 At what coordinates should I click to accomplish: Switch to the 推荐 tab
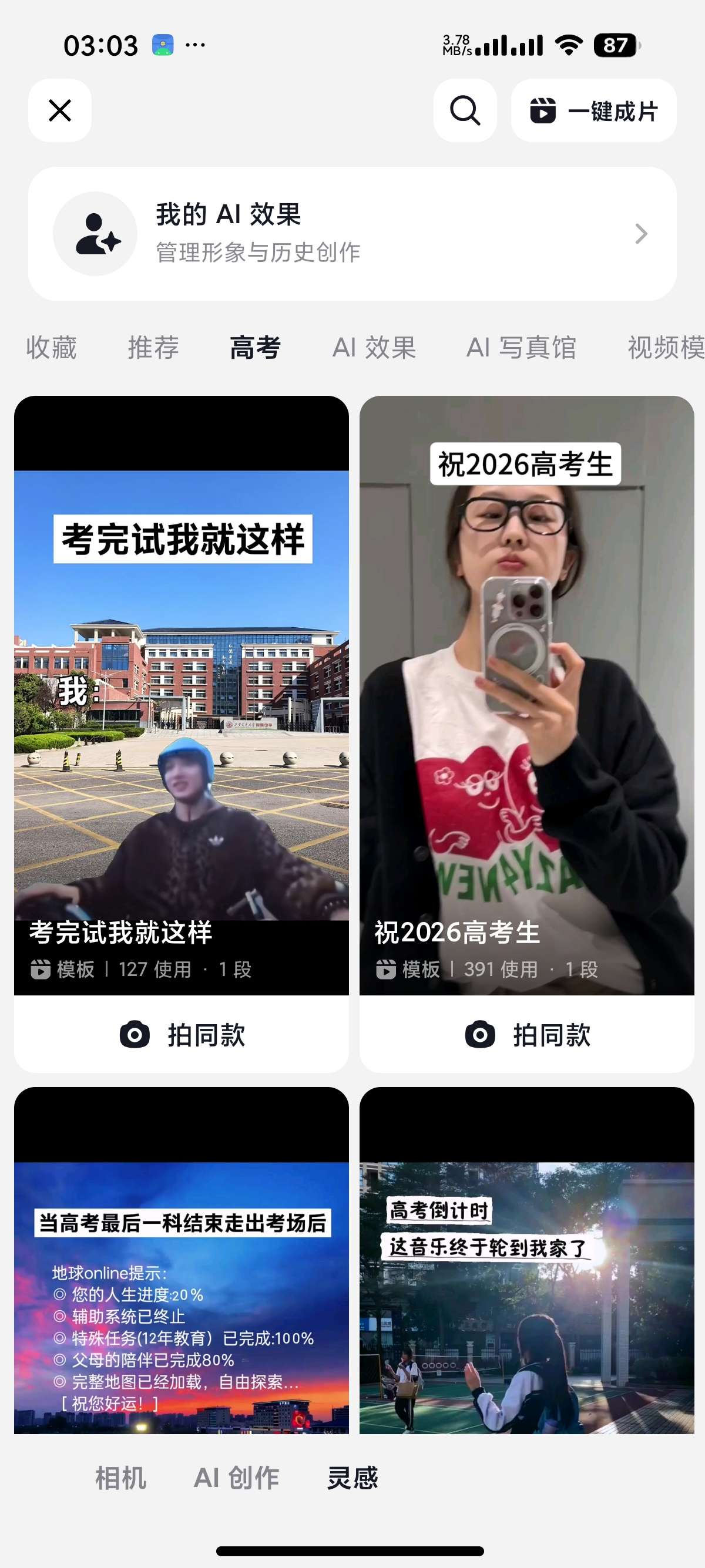pos(153,348)
